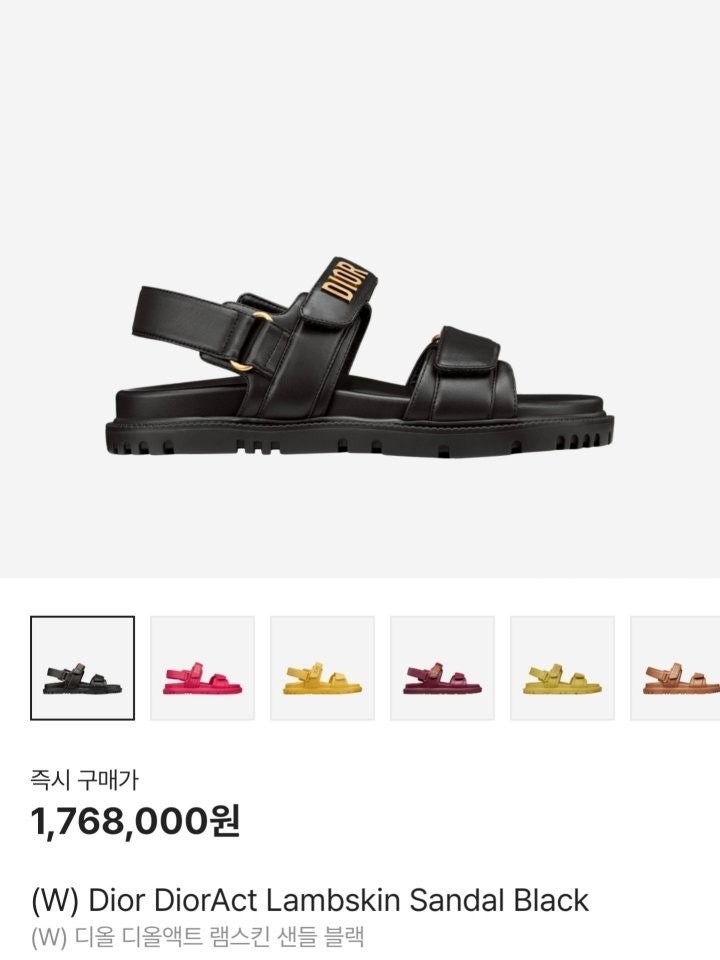Image resolution: width=720 pixels, height=960 pixels.
Task: Choose the mustard yellow sandal variant
Action: (323, 668)
